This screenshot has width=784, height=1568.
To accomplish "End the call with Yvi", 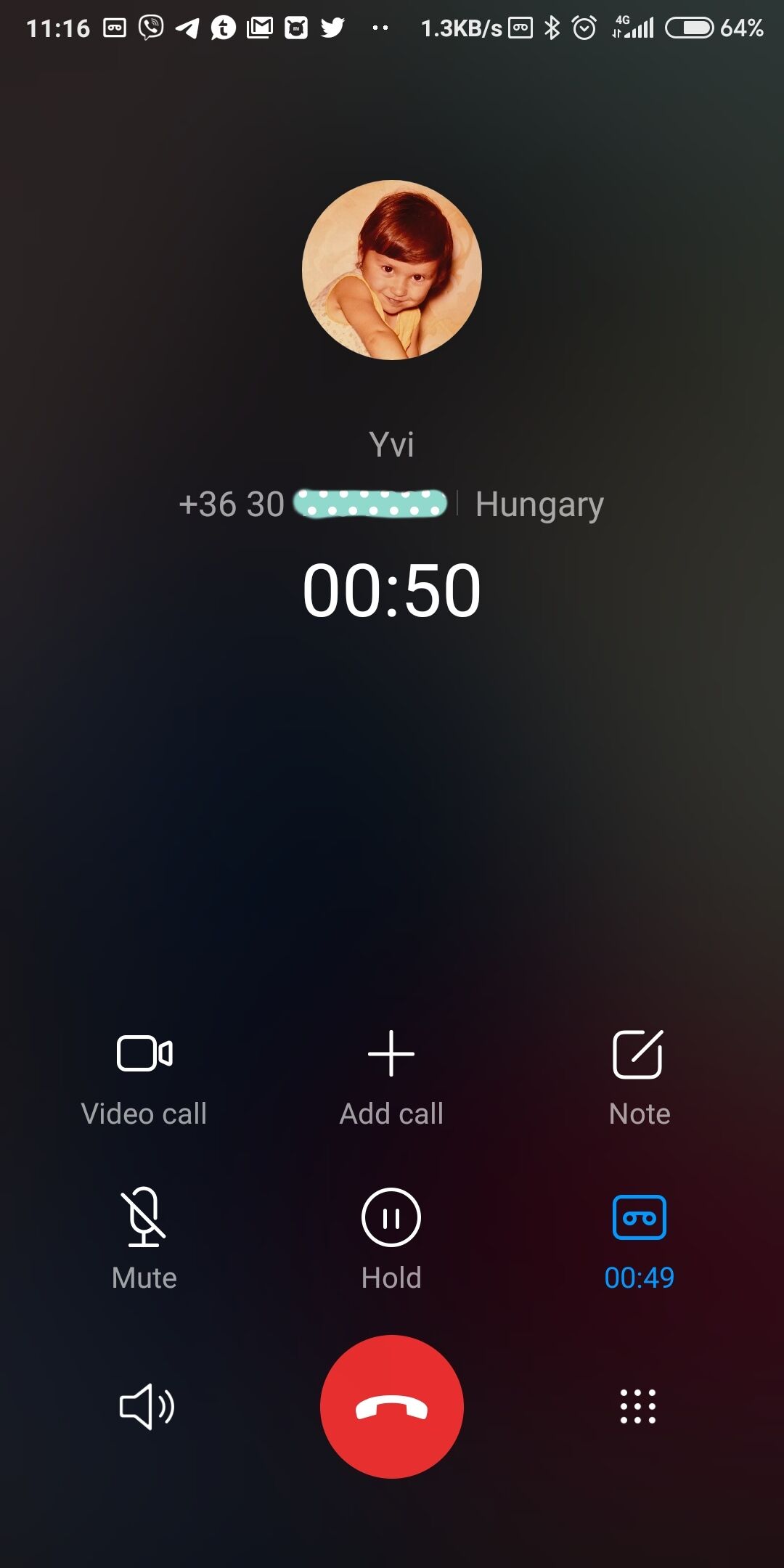I will pyautogui.click(x=391, y=1406).
